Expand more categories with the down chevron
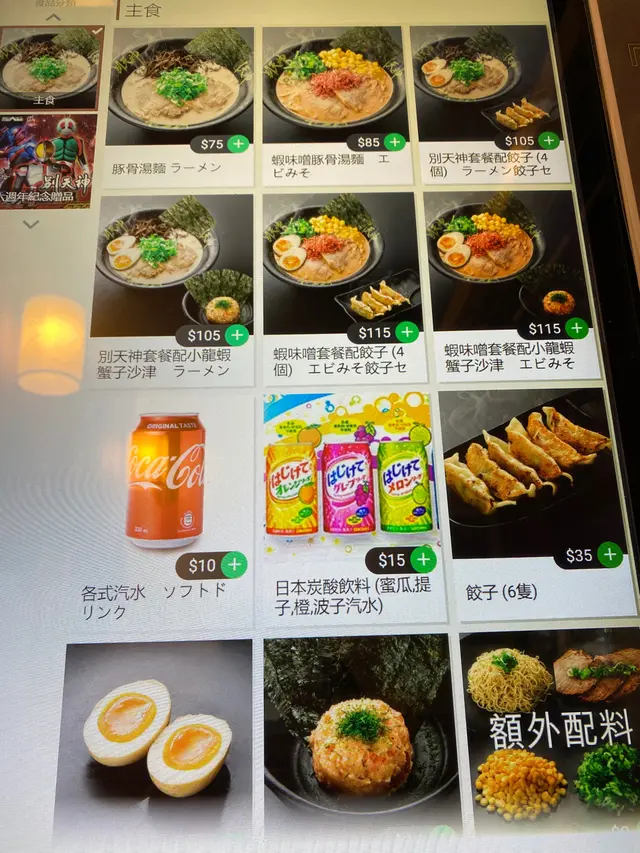Screen dimensions: 640x853 click(31, 224)
